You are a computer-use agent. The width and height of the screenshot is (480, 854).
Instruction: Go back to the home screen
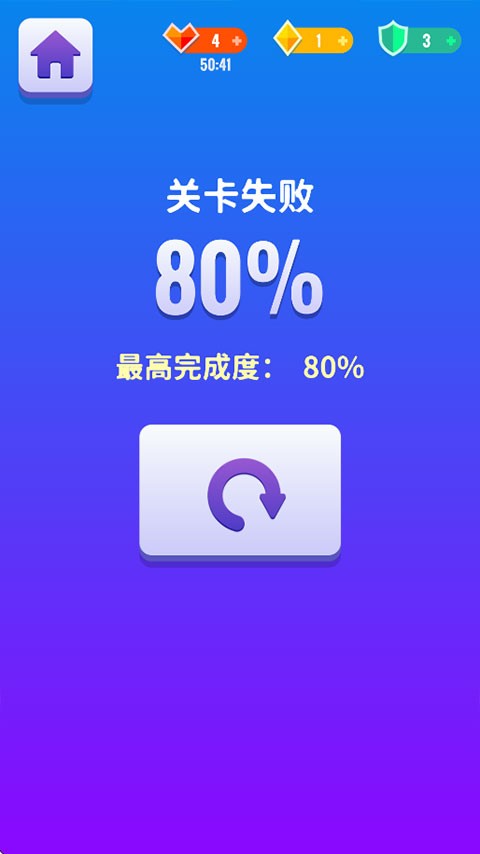coord(55,56)
